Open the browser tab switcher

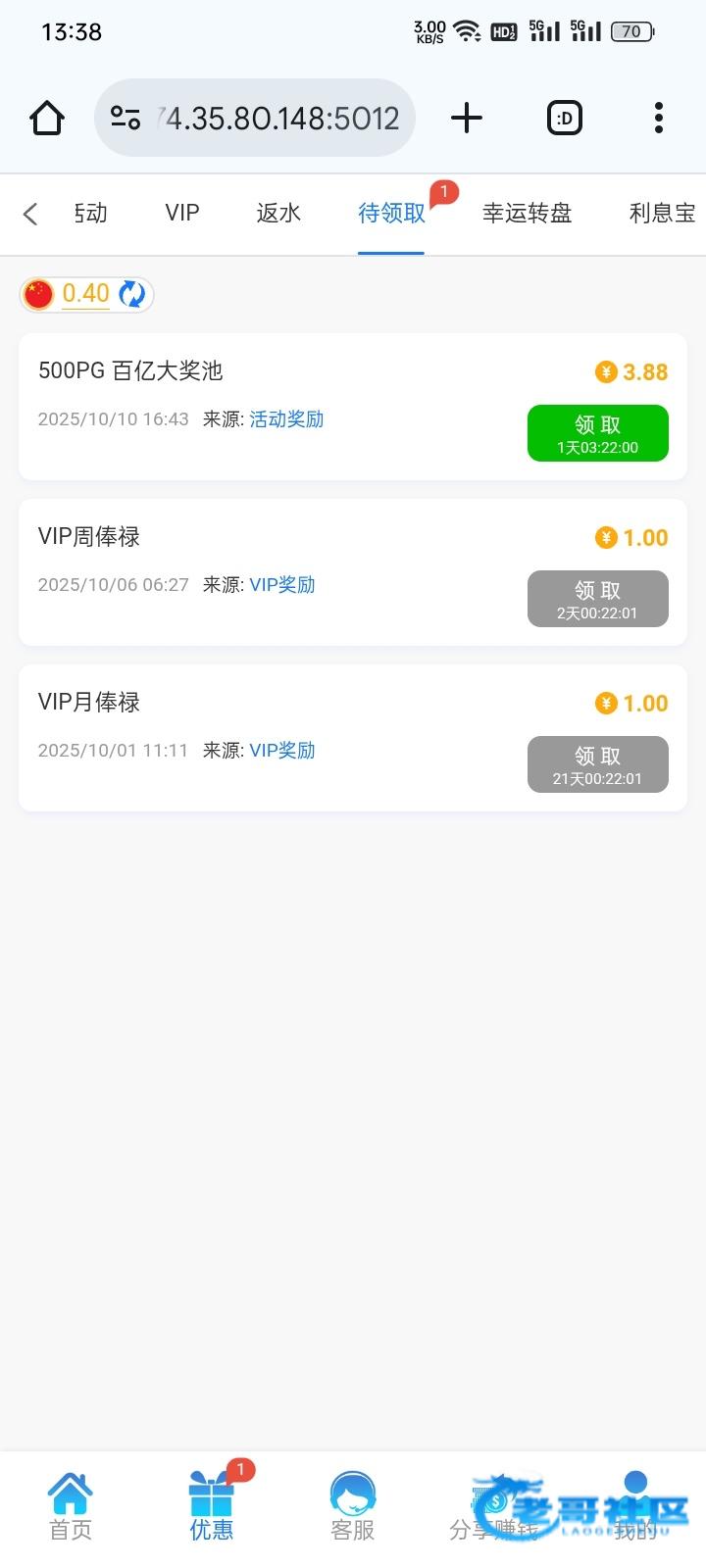click(x=564, y=119)
